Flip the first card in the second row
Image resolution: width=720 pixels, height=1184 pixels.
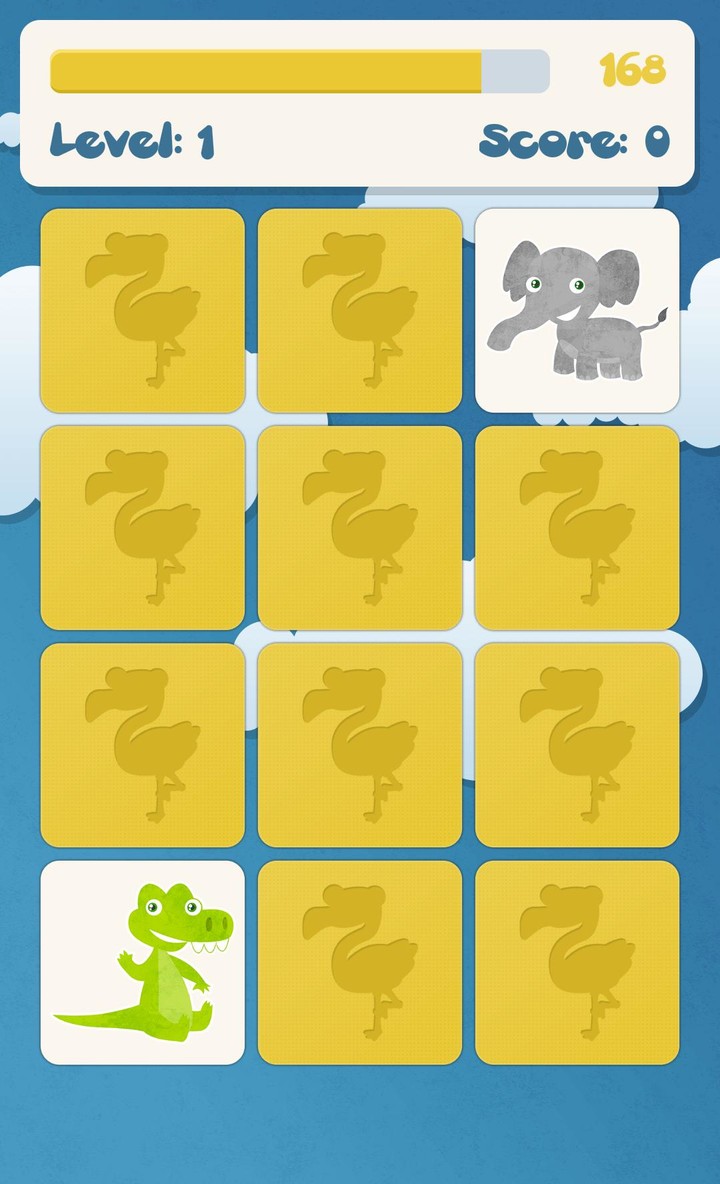coord(143,525)
